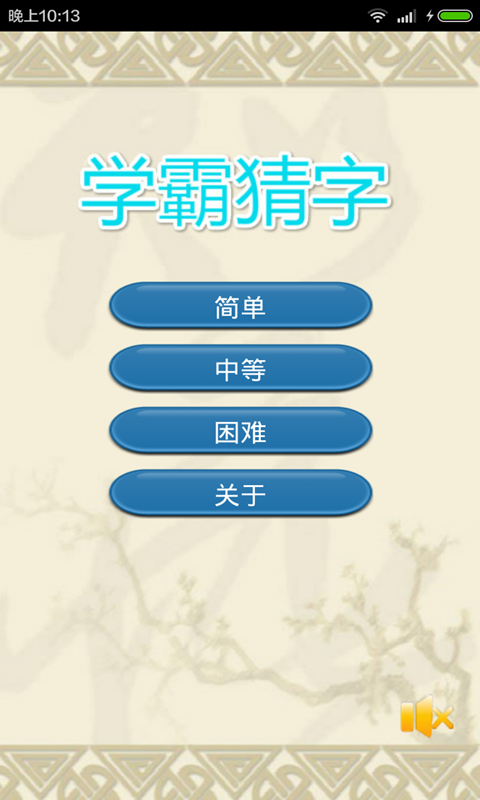The width and height of the screenshot is (480, 800).
Task: Toggle the muted sound speaker icon
Action: point(427,716)
